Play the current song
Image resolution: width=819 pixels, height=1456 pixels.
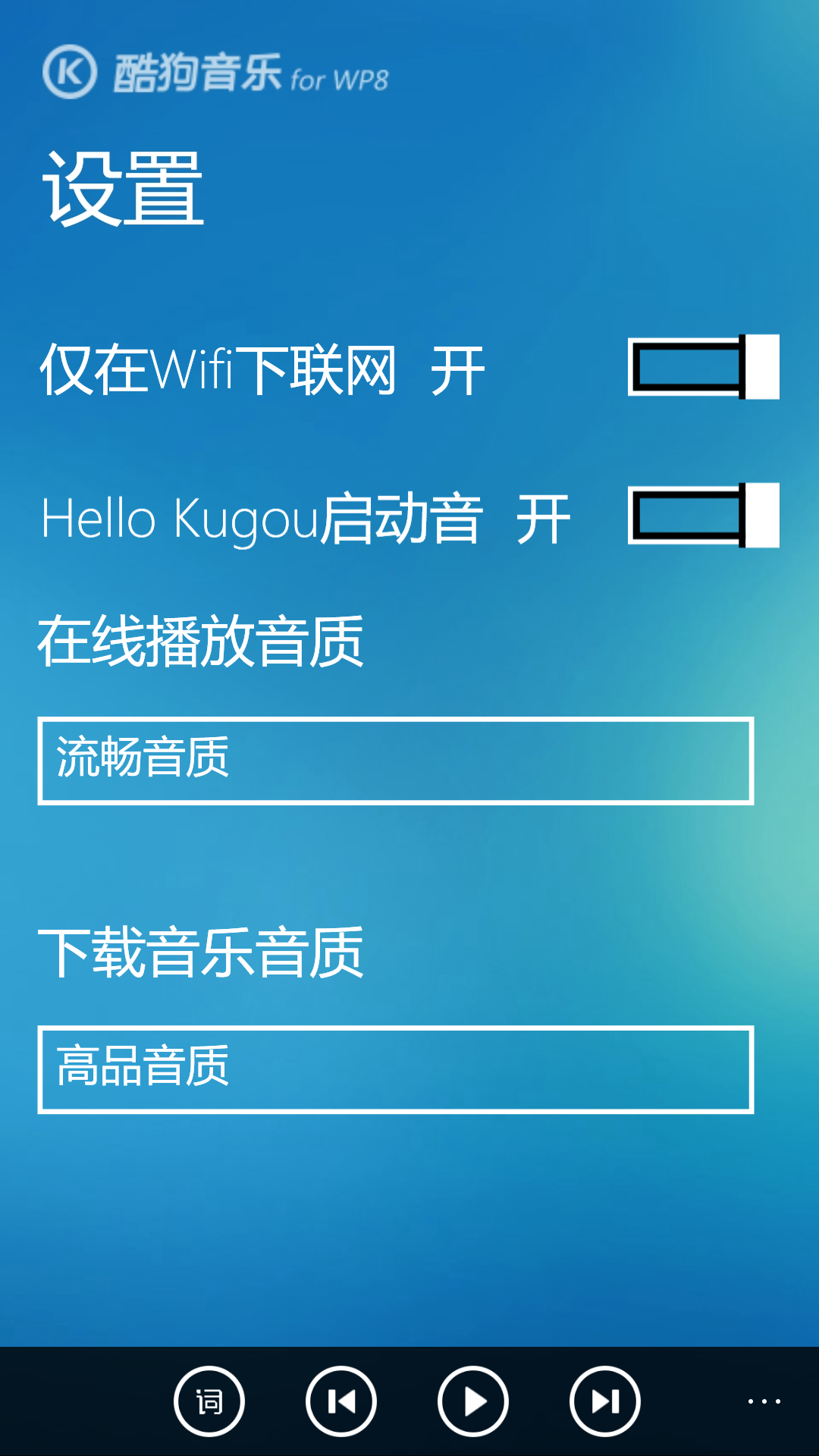coord(473,1401)
